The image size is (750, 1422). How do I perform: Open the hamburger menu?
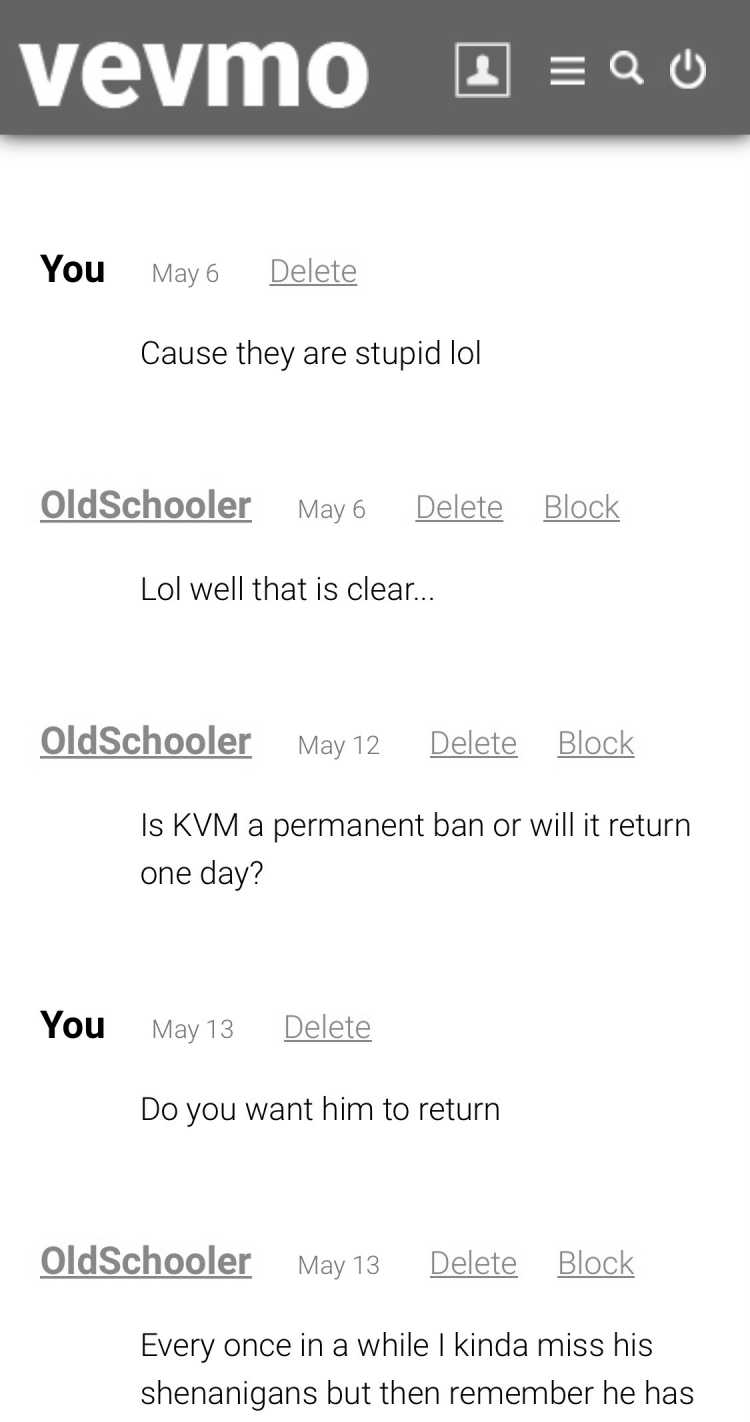(x=567, y=71)
